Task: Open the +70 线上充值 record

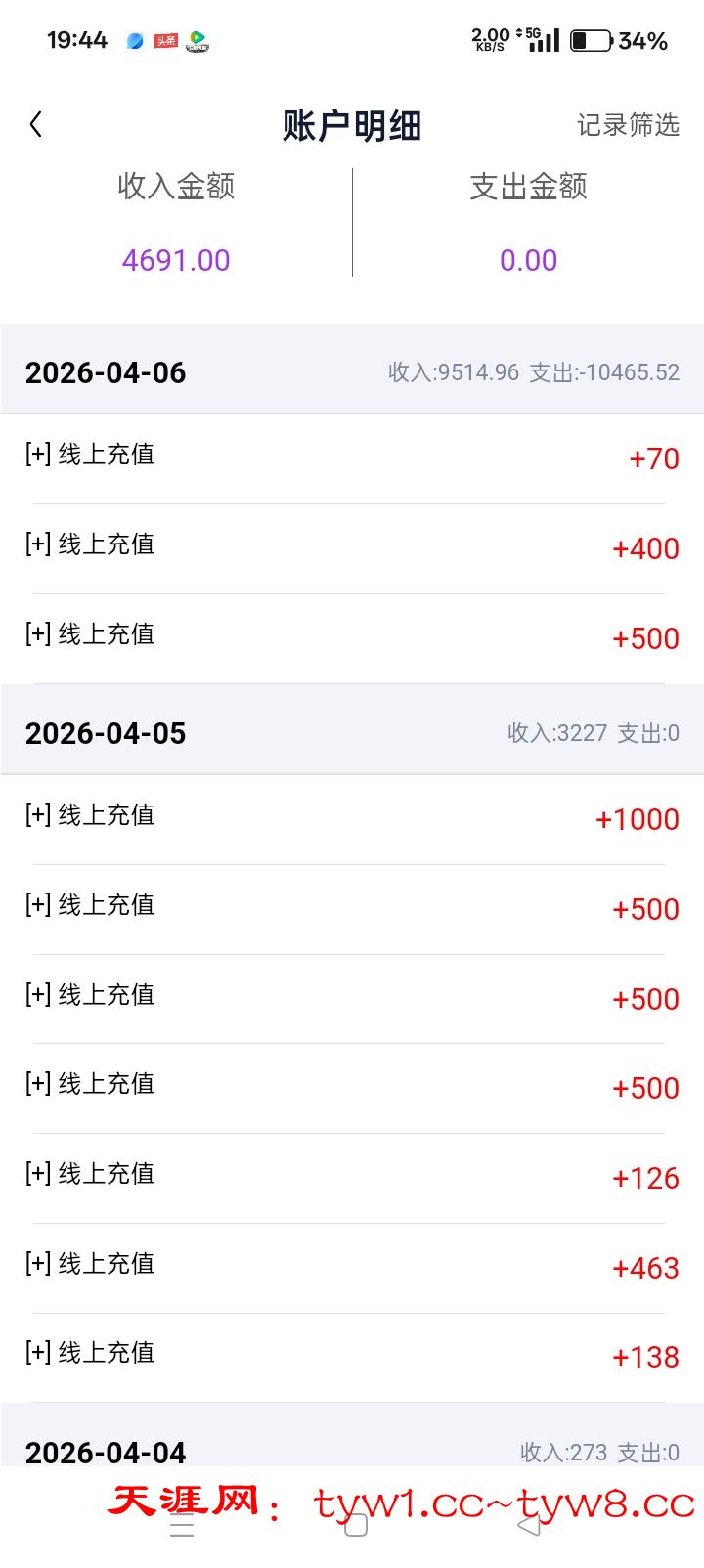Action: pyautogui.click(x=352, y=457)
